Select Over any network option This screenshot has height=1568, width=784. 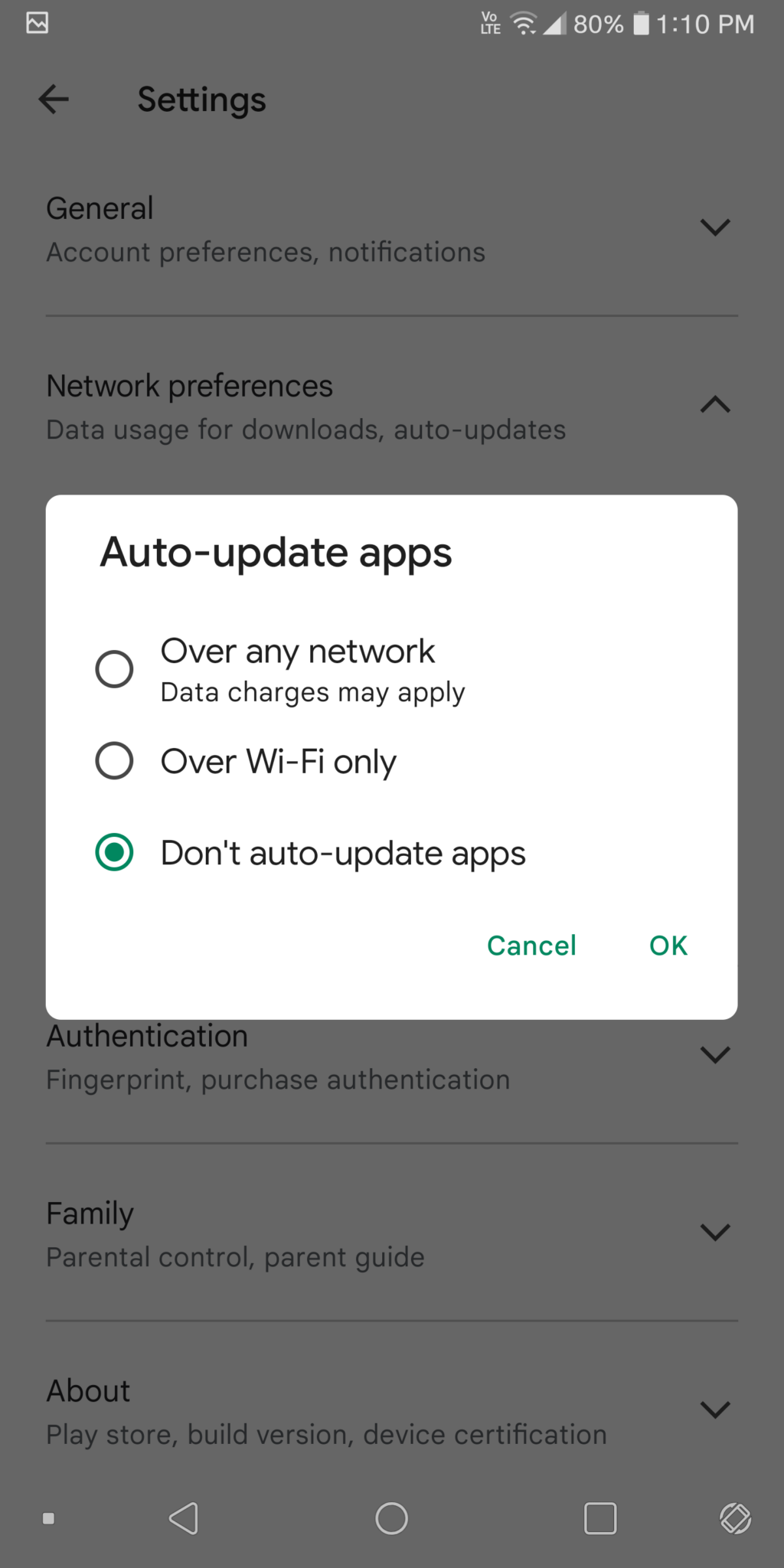114,669
